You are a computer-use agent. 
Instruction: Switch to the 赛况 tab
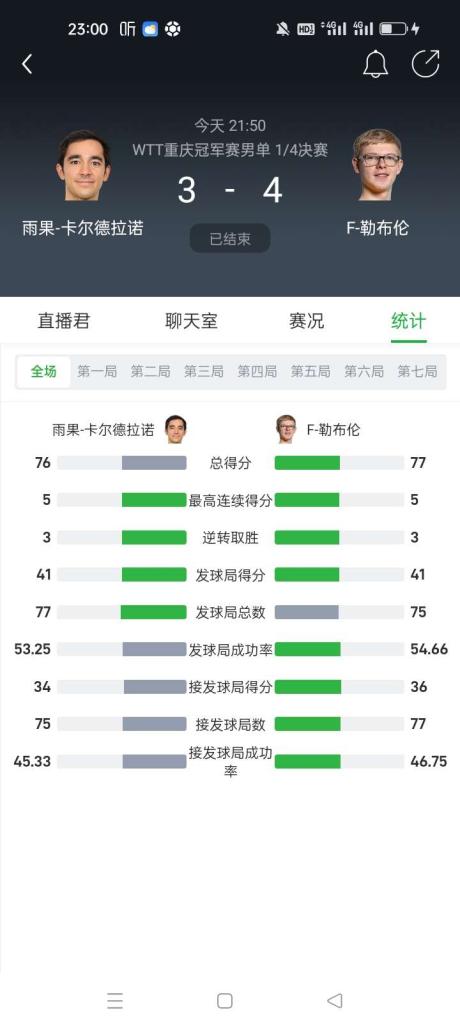pyautogui.click(x=306, y=321)
